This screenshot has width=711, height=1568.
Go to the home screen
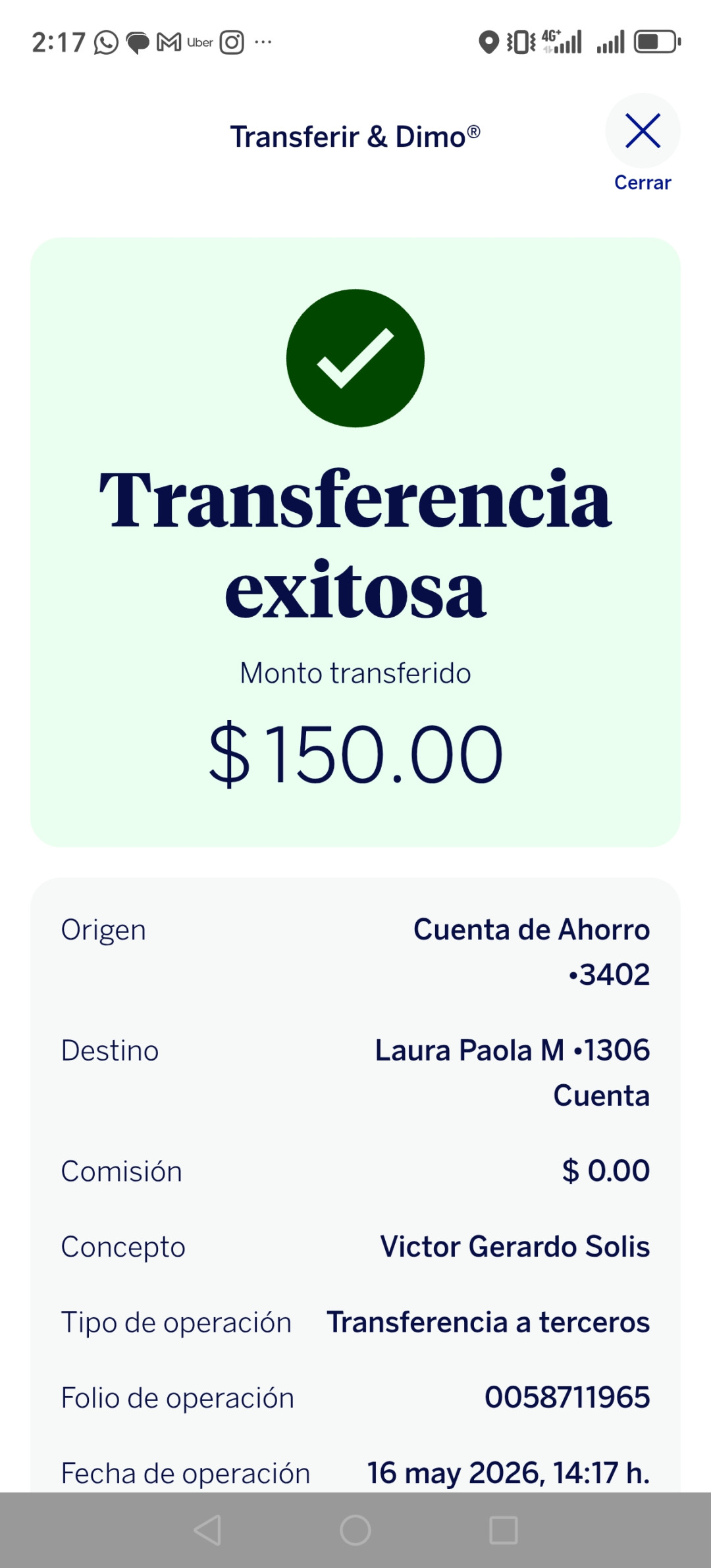355,1530
